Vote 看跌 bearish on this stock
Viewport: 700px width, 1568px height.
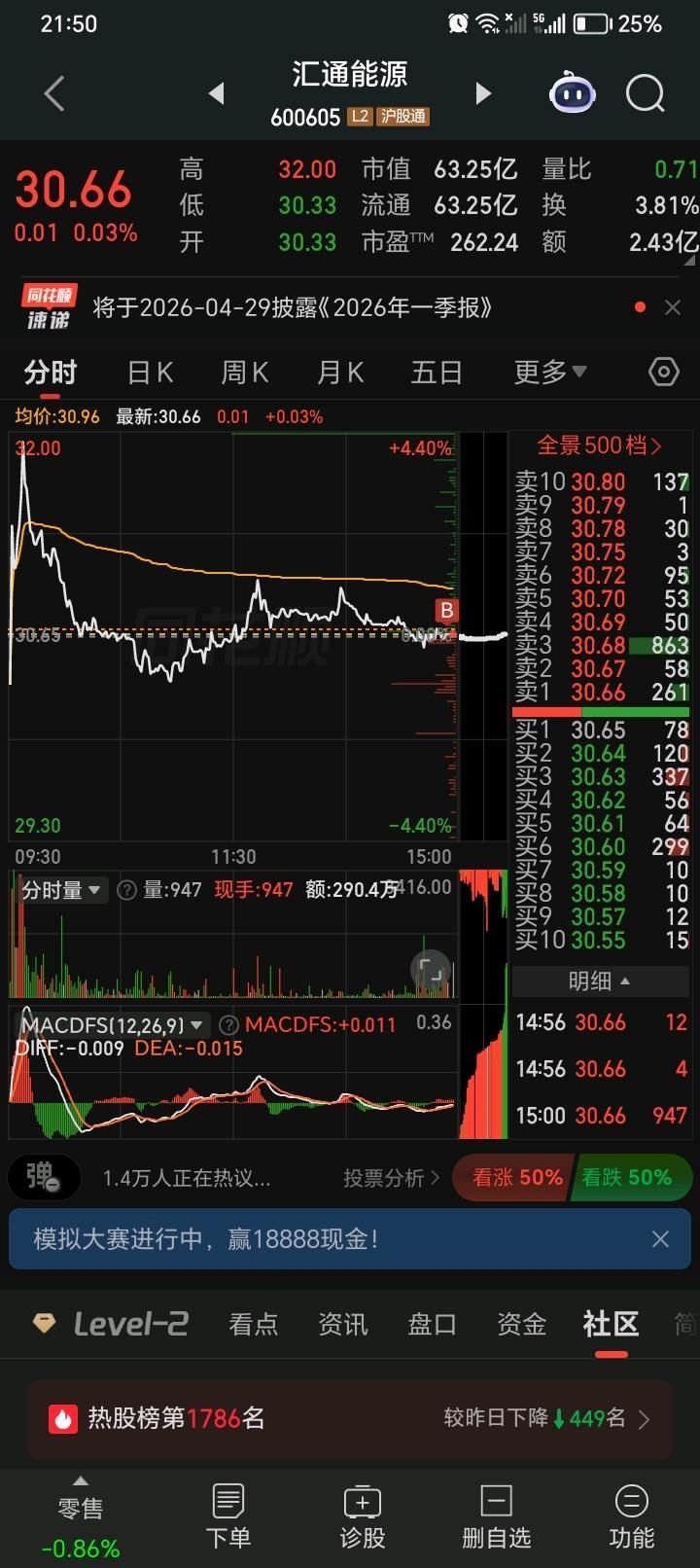(x=628, y=1177)
